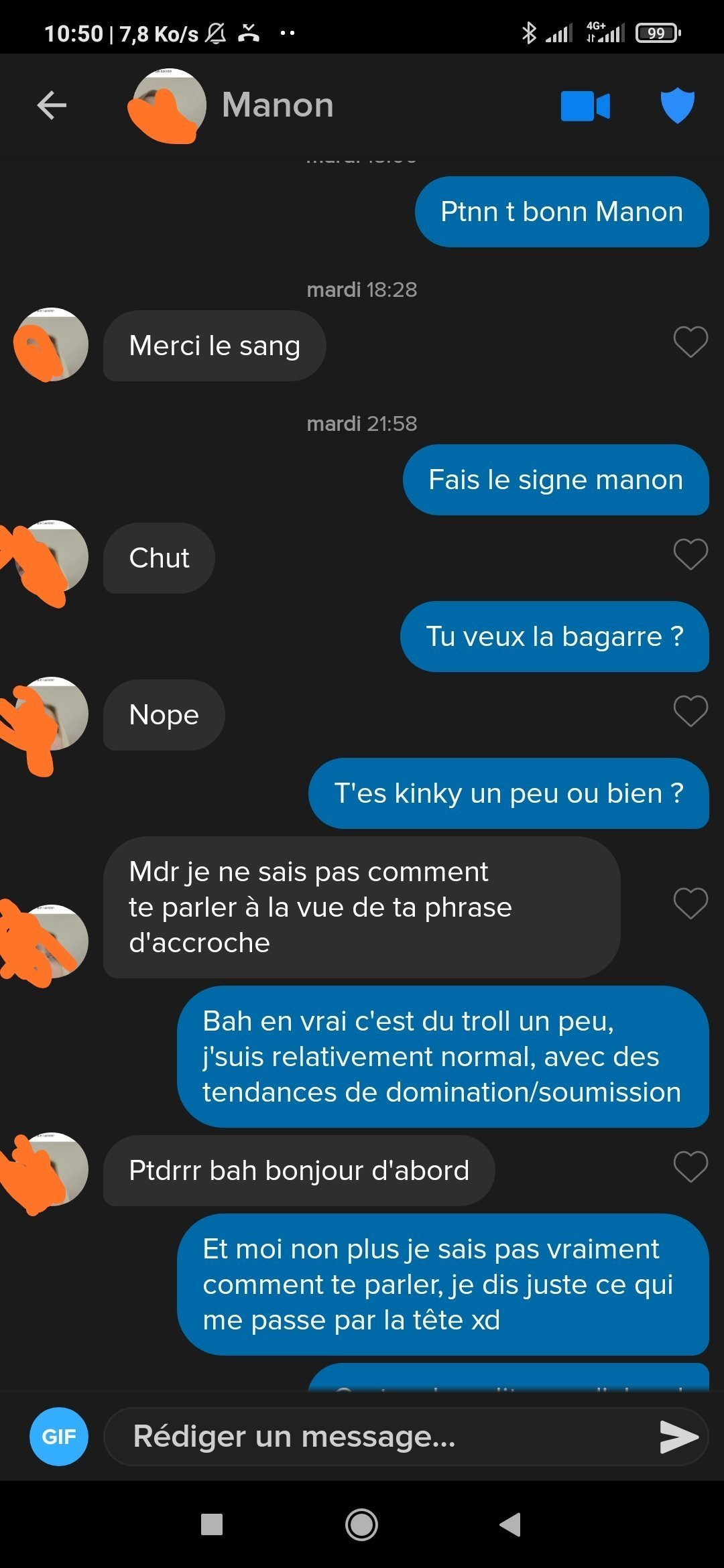The width and height of the screenshot is (724, 1568).
Task: Like "Ptdrrr bah bonjour d'abord" message
Action: pos(690,1167)
